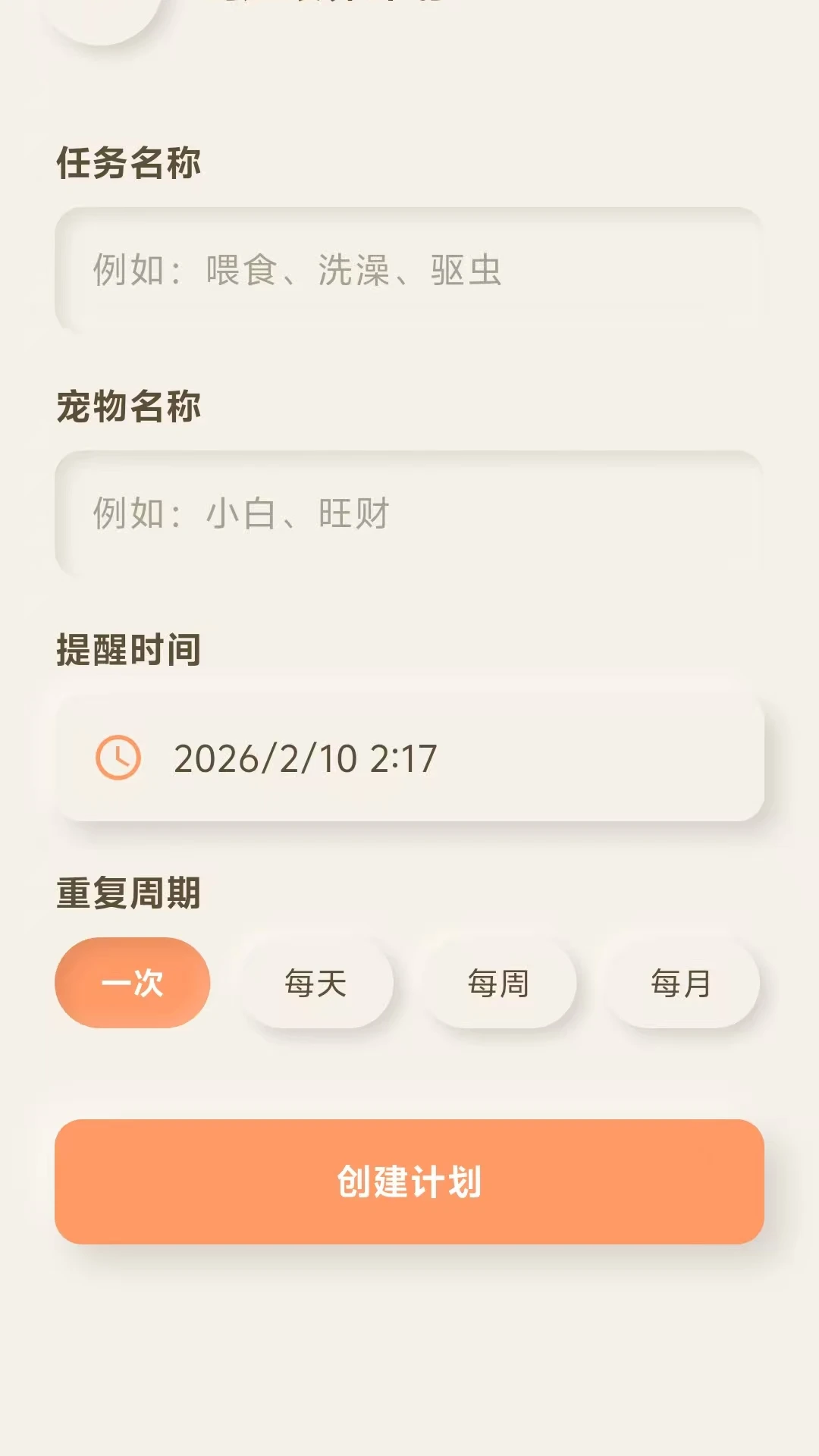Click the date 2026/2/10 2:17

(303, 758)
